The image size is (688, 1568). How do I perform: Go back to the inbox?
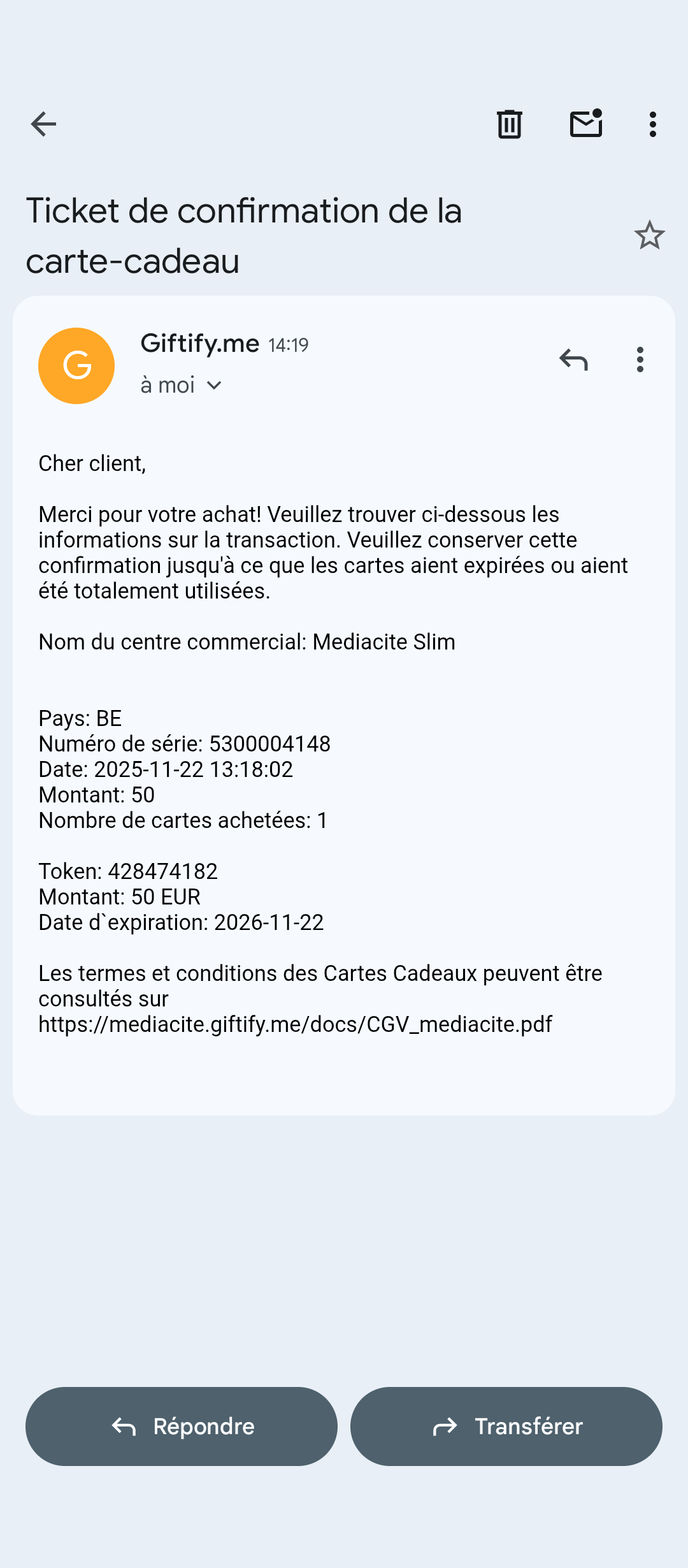click(43, 124)
